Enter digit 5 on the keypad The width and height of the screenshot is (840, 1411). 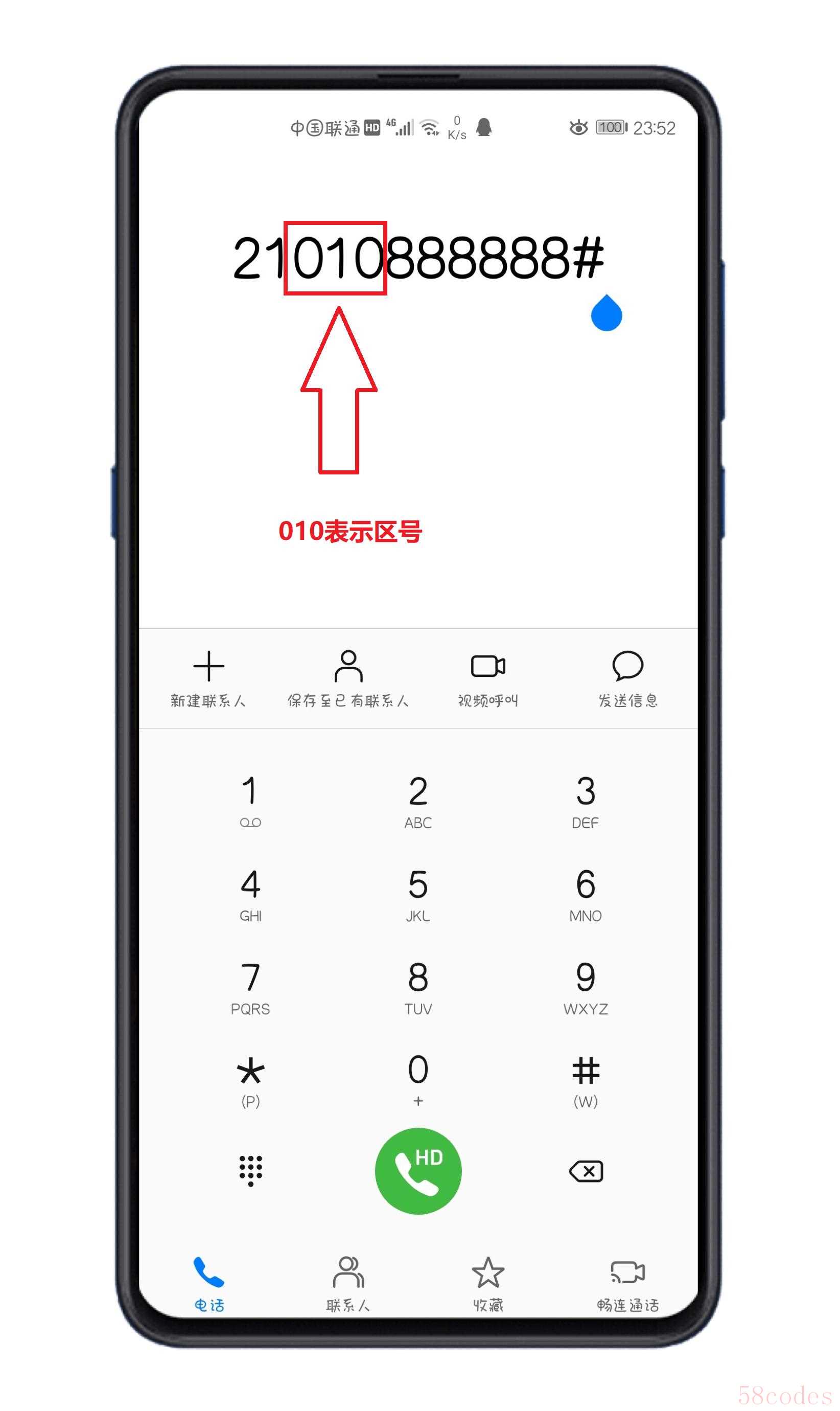point(418,894)
